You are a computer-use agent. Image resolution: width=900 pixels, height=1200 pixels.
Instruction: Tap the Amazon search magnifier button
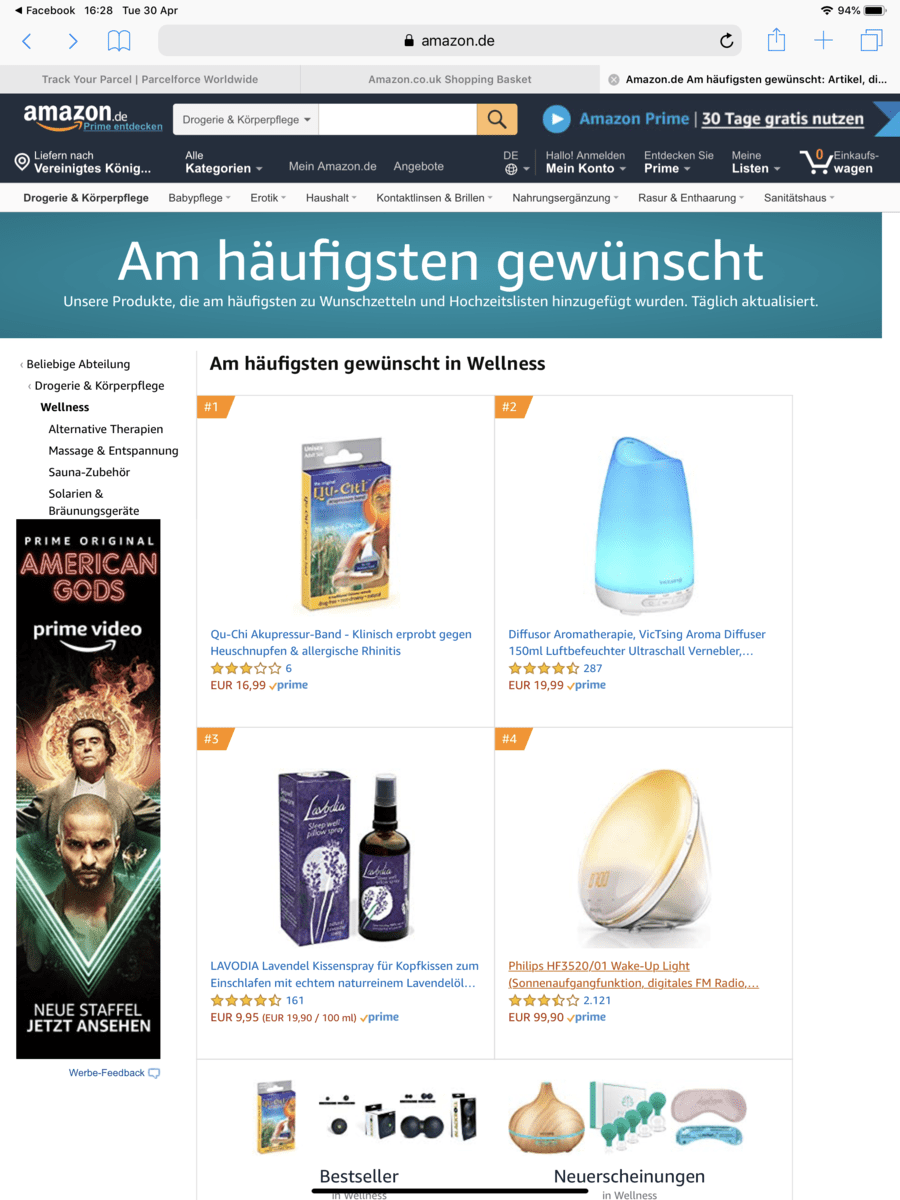[497, 119]
